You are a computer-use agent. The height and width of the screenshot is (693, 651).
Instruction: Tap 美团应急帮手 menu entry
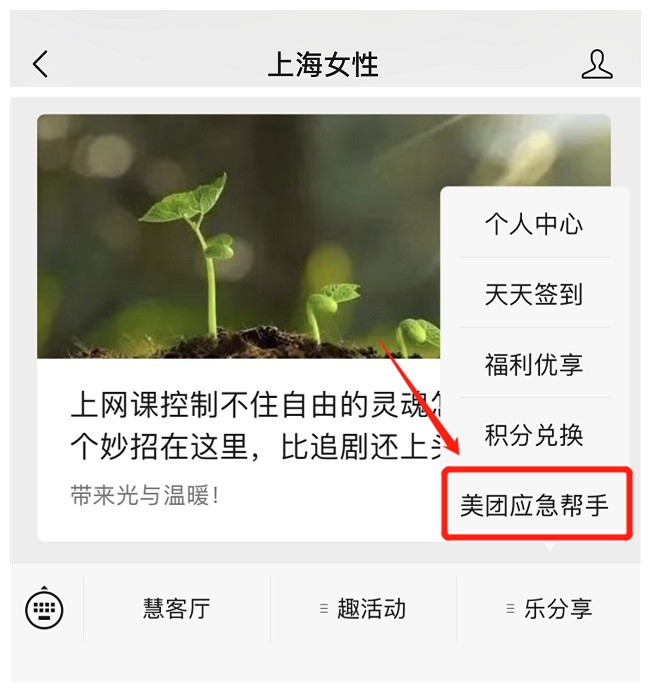click(x=535, y=505)
